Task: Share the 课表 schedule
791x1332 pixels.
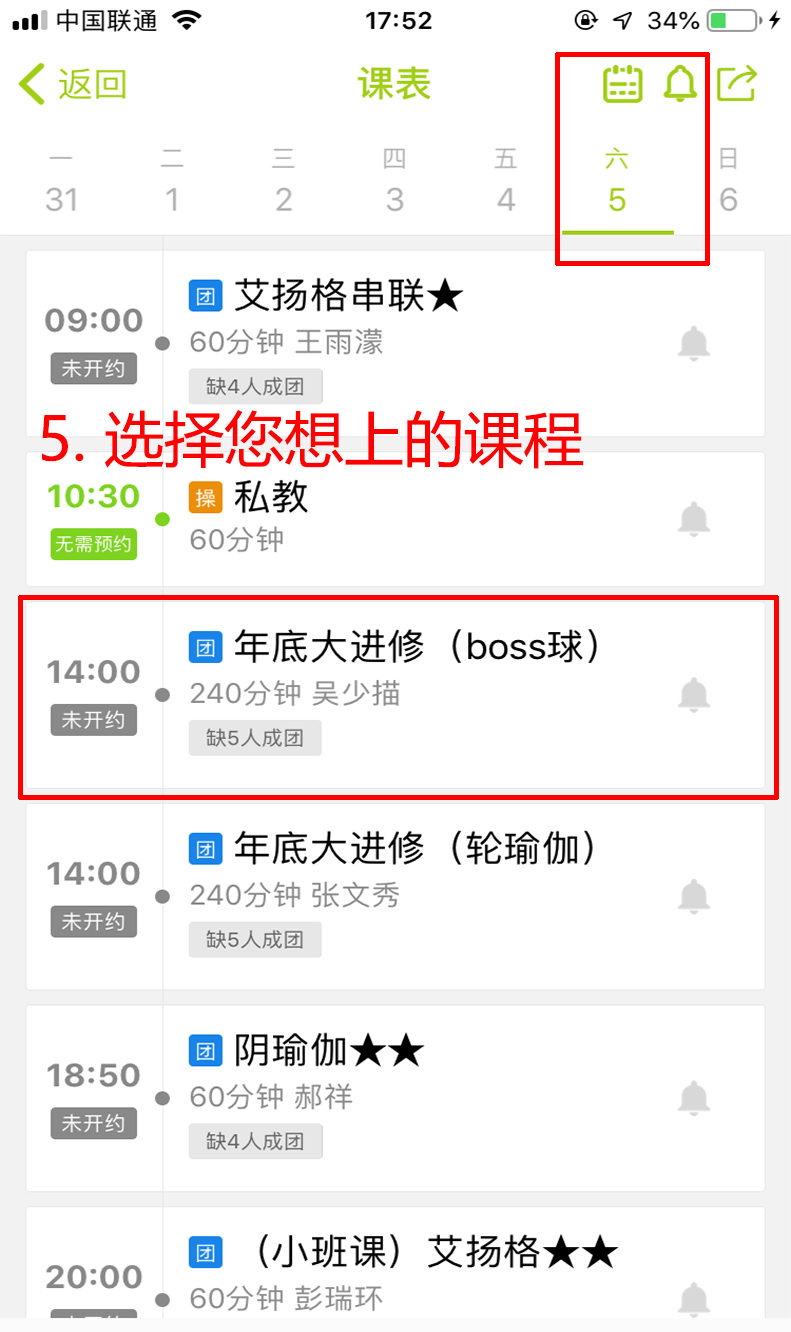Action: point(738,83)
